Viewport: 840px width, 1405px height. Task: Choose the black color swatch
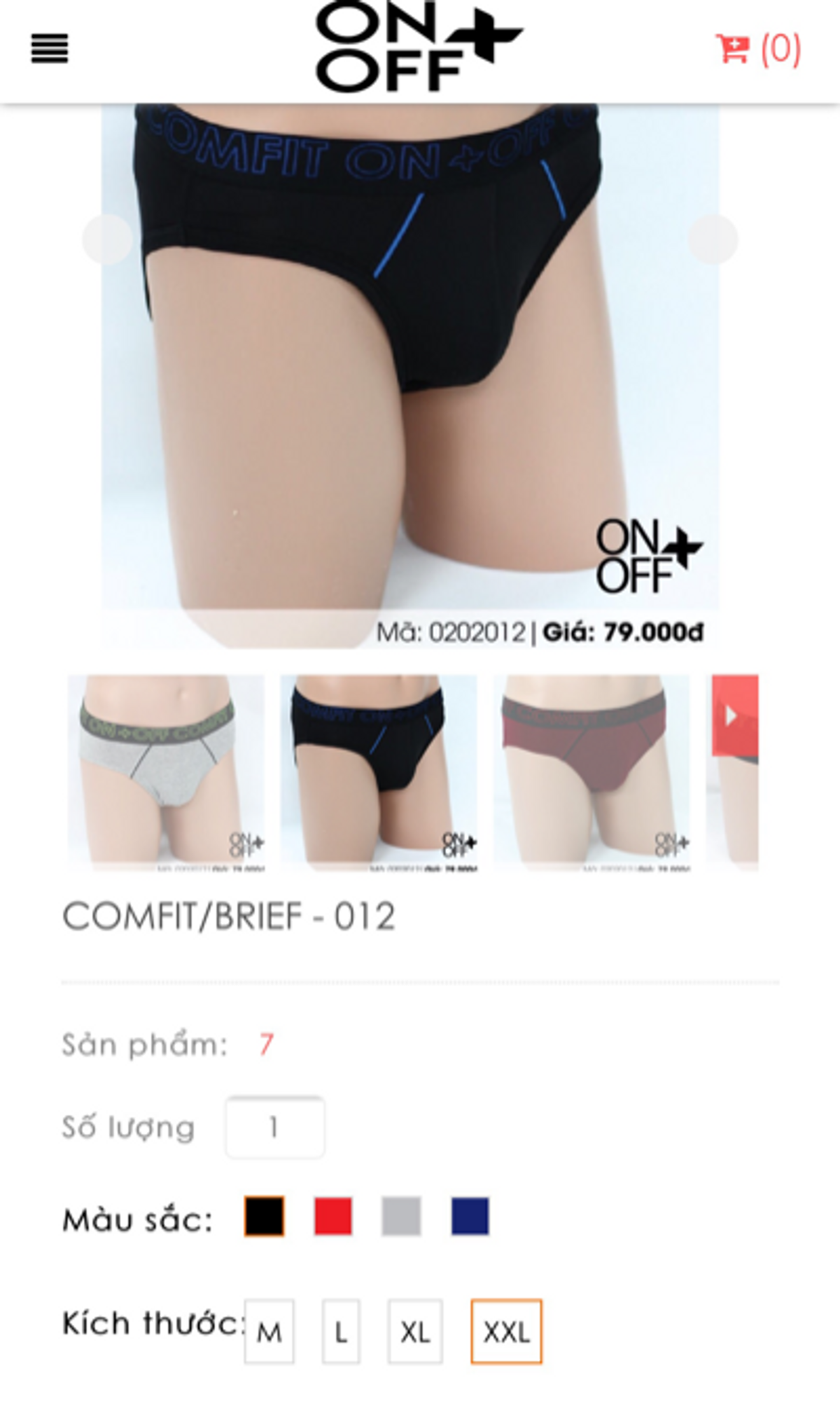click(265, 1217)
